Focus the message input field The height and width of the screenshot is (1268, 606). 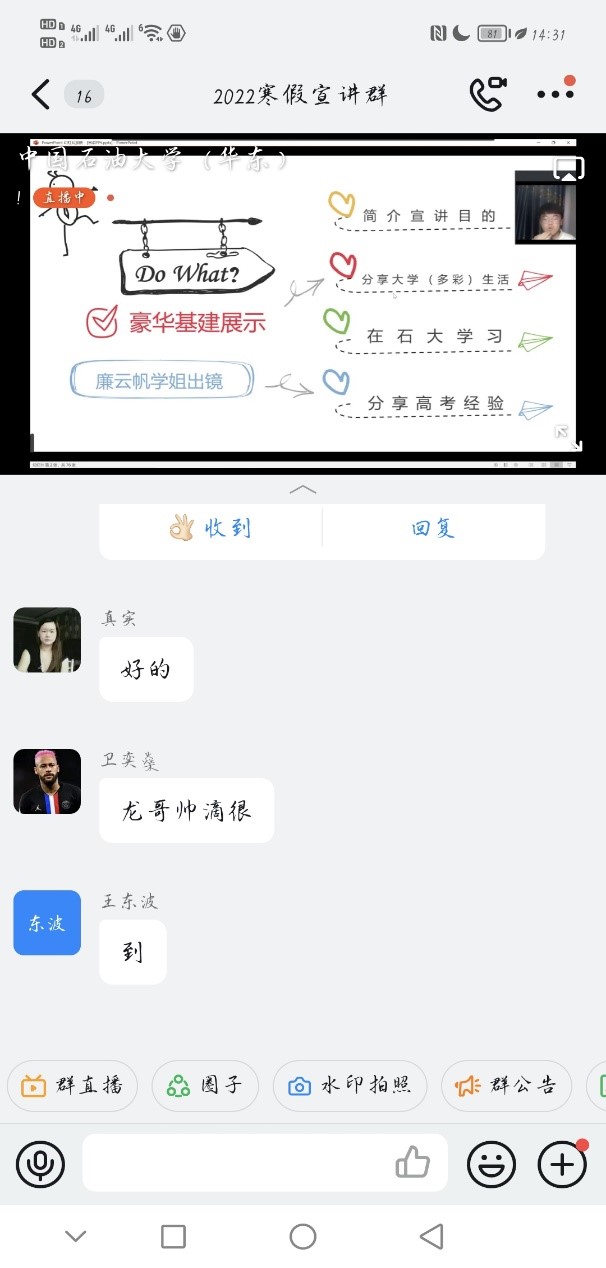point(235,1163)
